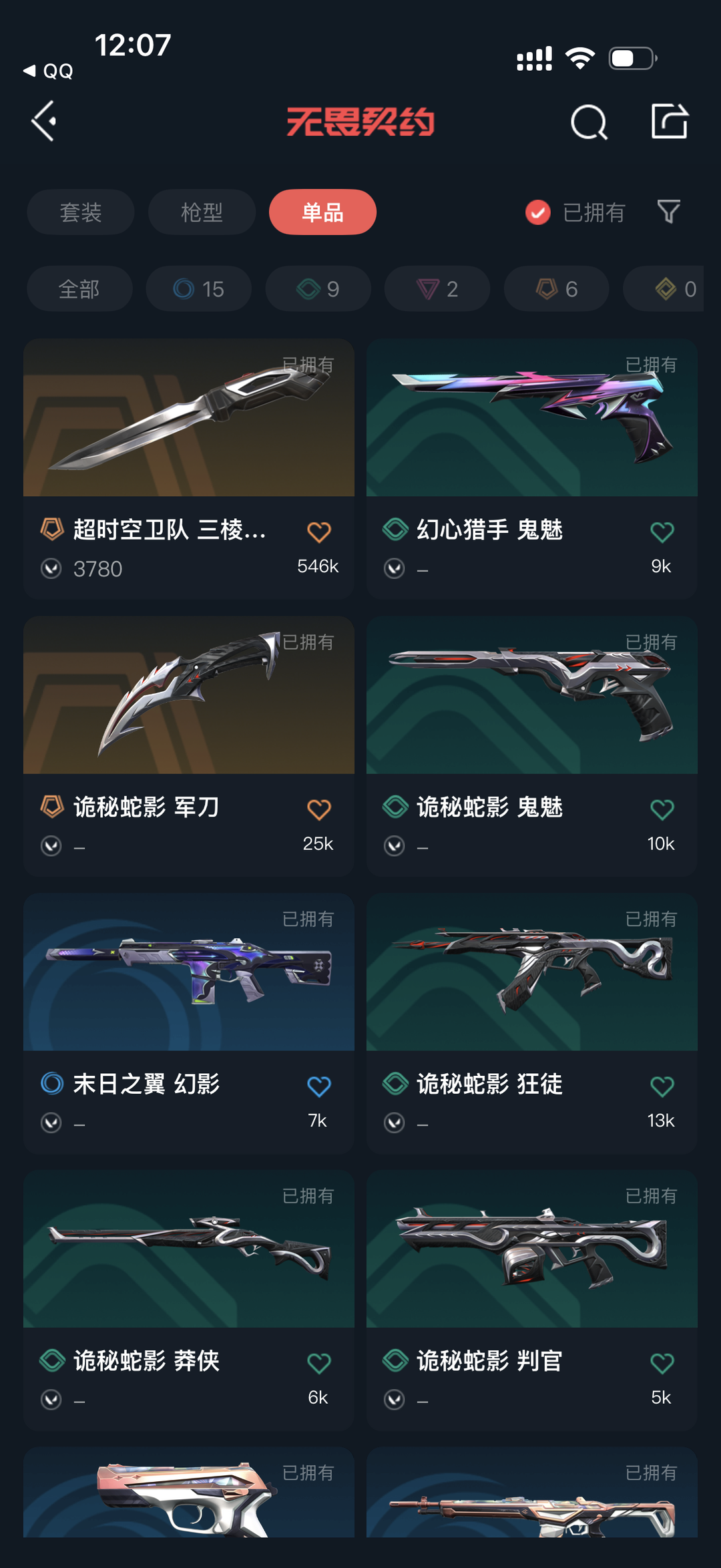
Task: Like the 诡秘蛇影 军刀 skin
Action: (x=318, y=809)
